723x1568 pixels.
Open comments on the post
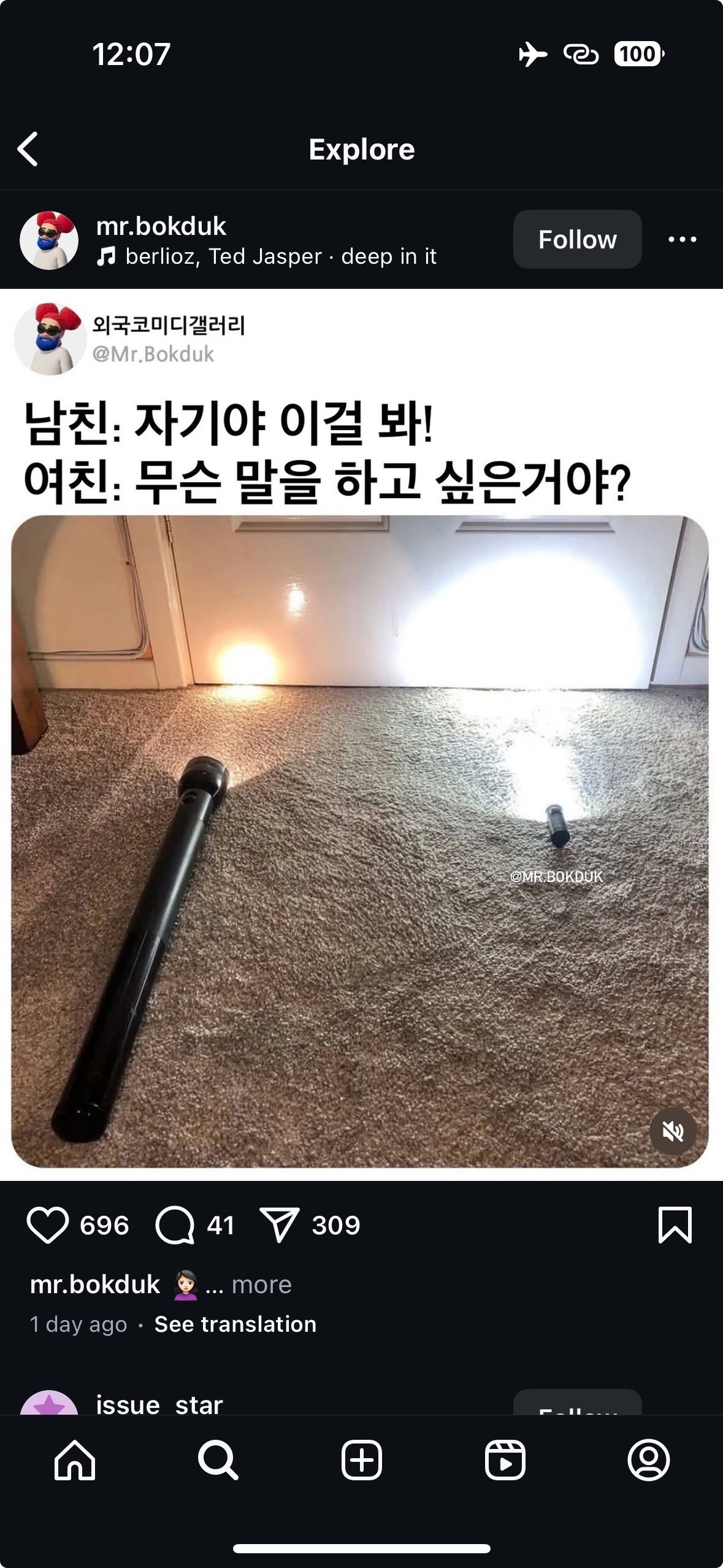coord(175,1225)
